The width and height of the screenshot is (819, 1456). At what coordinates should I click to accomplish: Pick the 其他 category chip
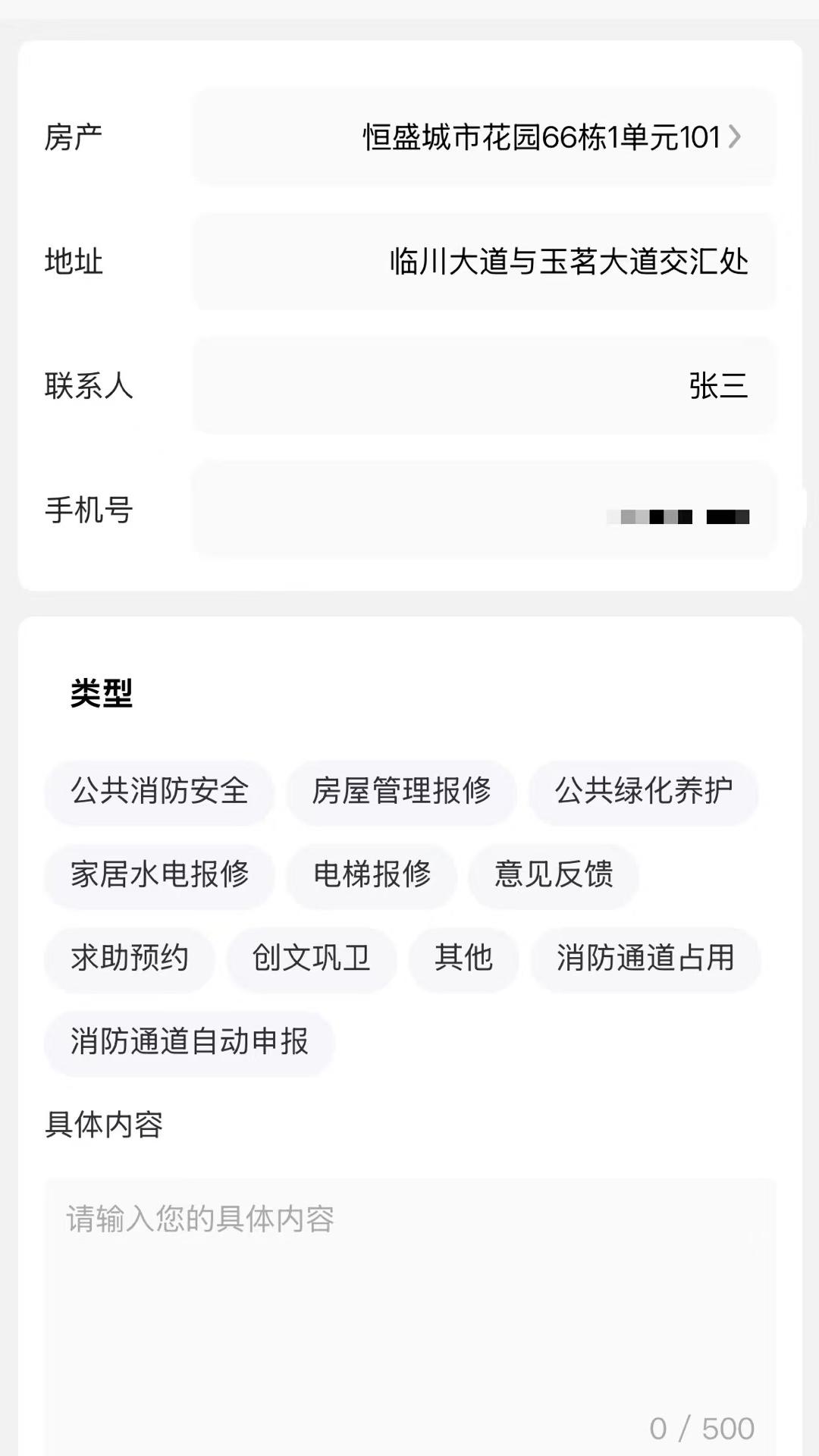463,959
